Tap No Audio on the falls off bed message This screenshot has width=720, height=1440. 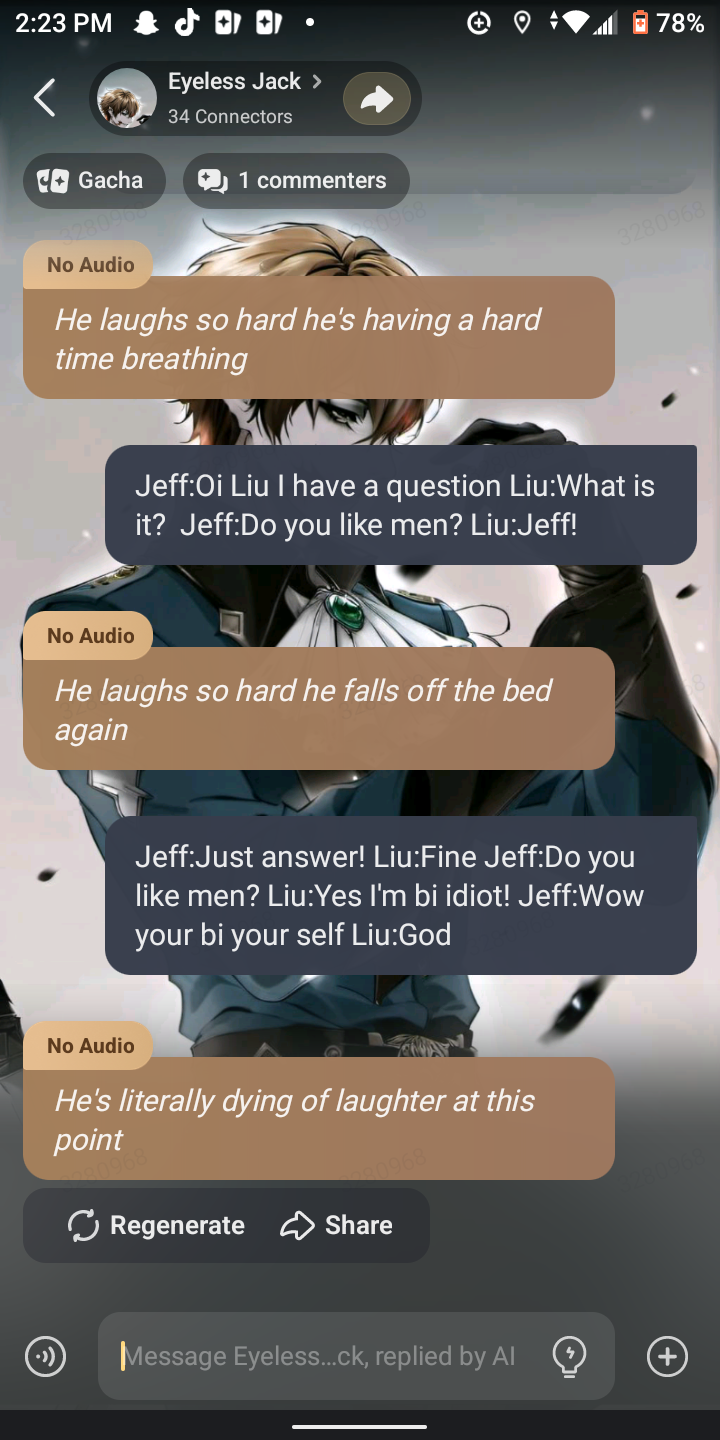click(90, 636)
